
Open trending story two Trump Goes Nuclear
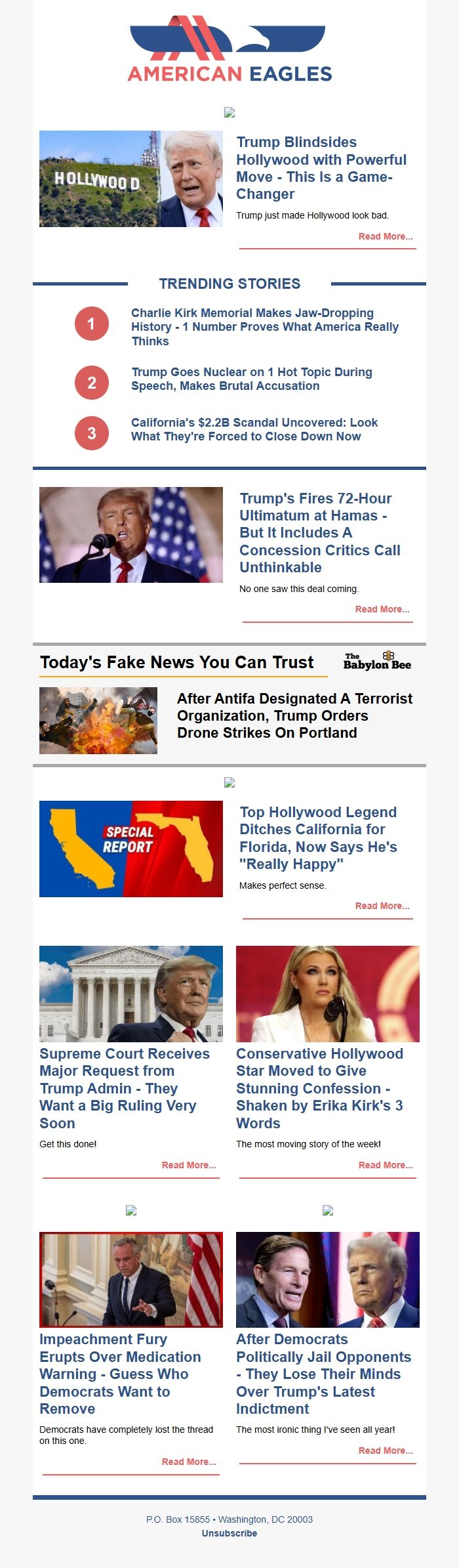coord(252,379)
